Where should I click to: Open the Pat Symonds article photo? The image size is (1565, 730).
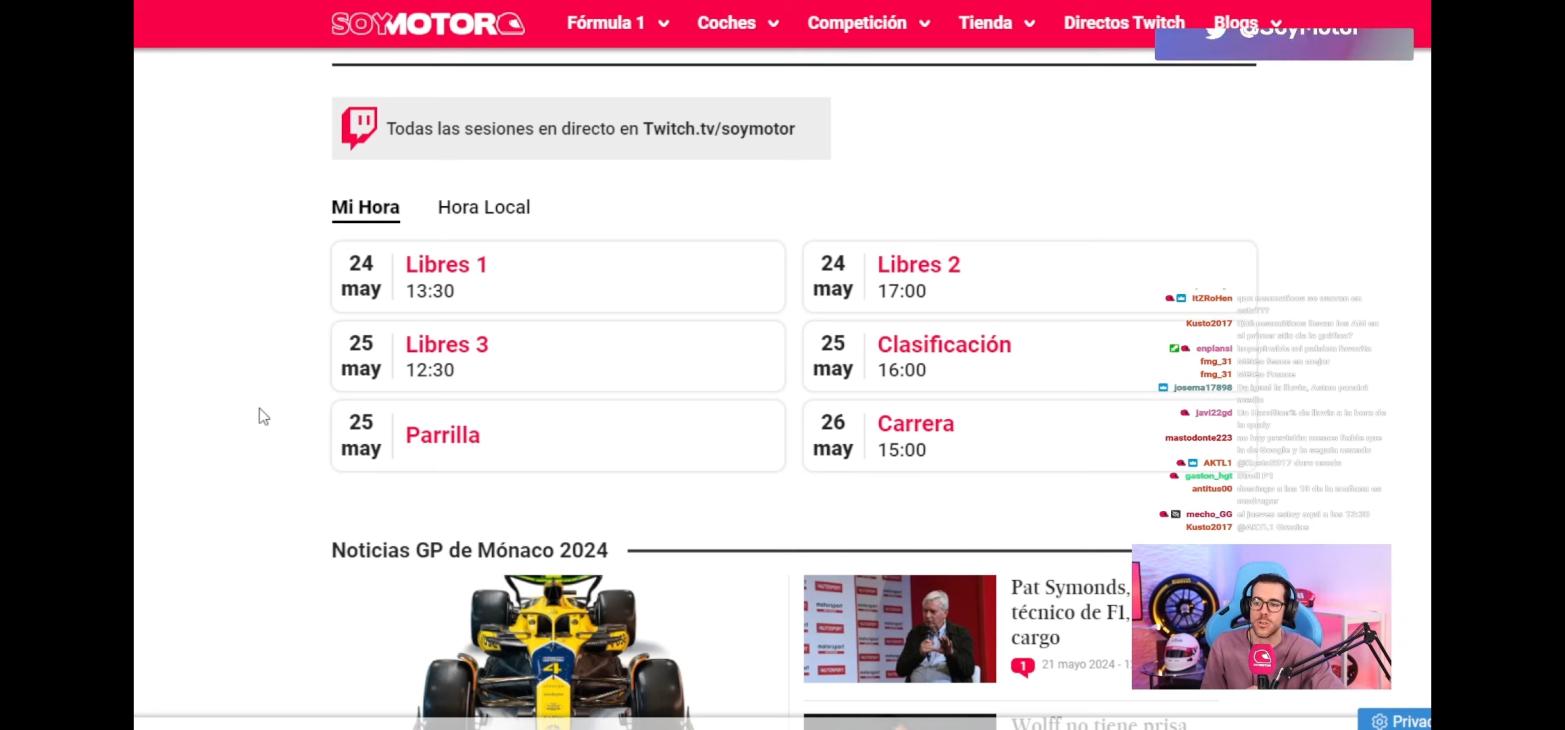[x=899, y=628]
